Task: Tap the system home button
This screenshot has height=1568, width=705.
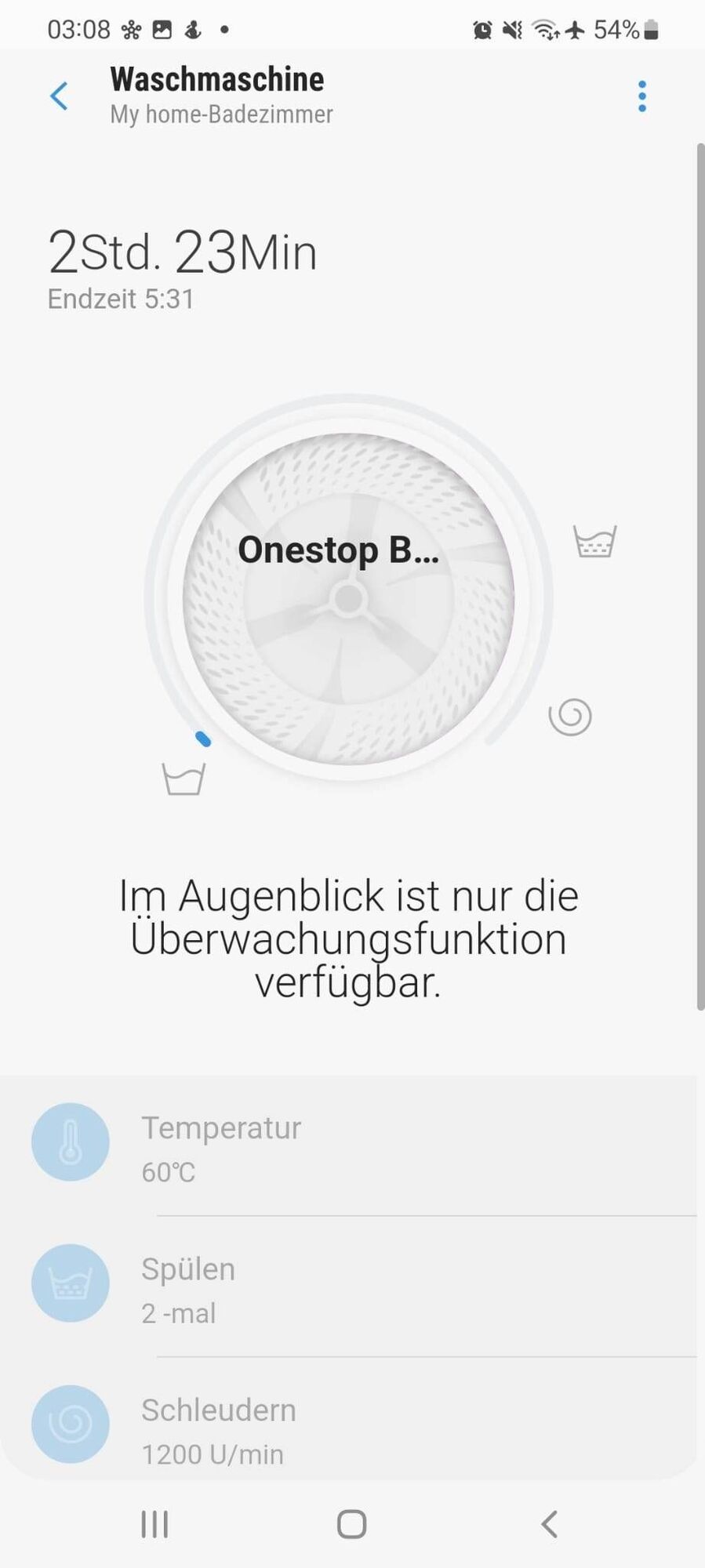Action: (351, 1524)
